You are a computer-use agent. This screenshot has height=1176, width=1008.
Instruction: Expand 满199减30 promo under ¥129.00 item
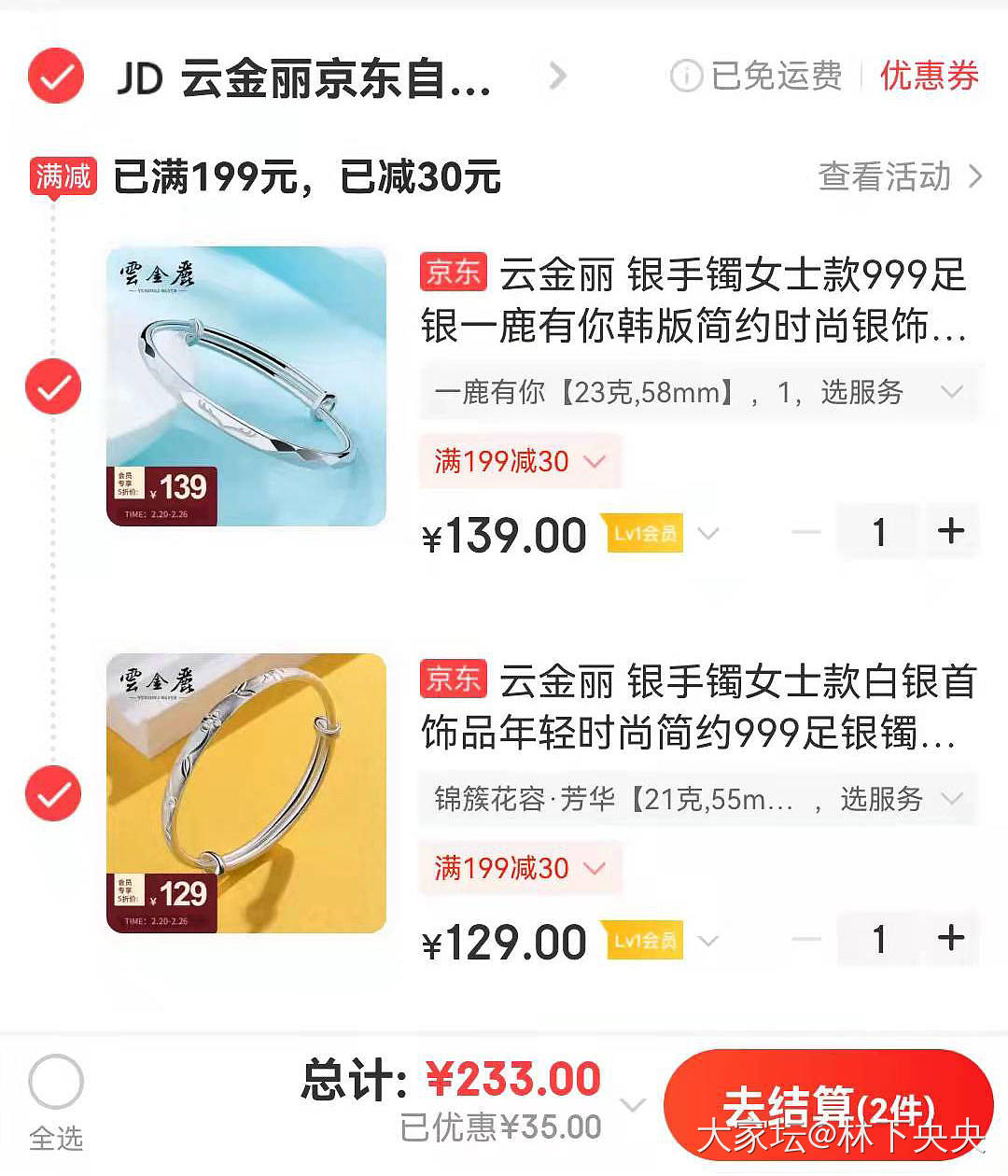tap(520, 868)
